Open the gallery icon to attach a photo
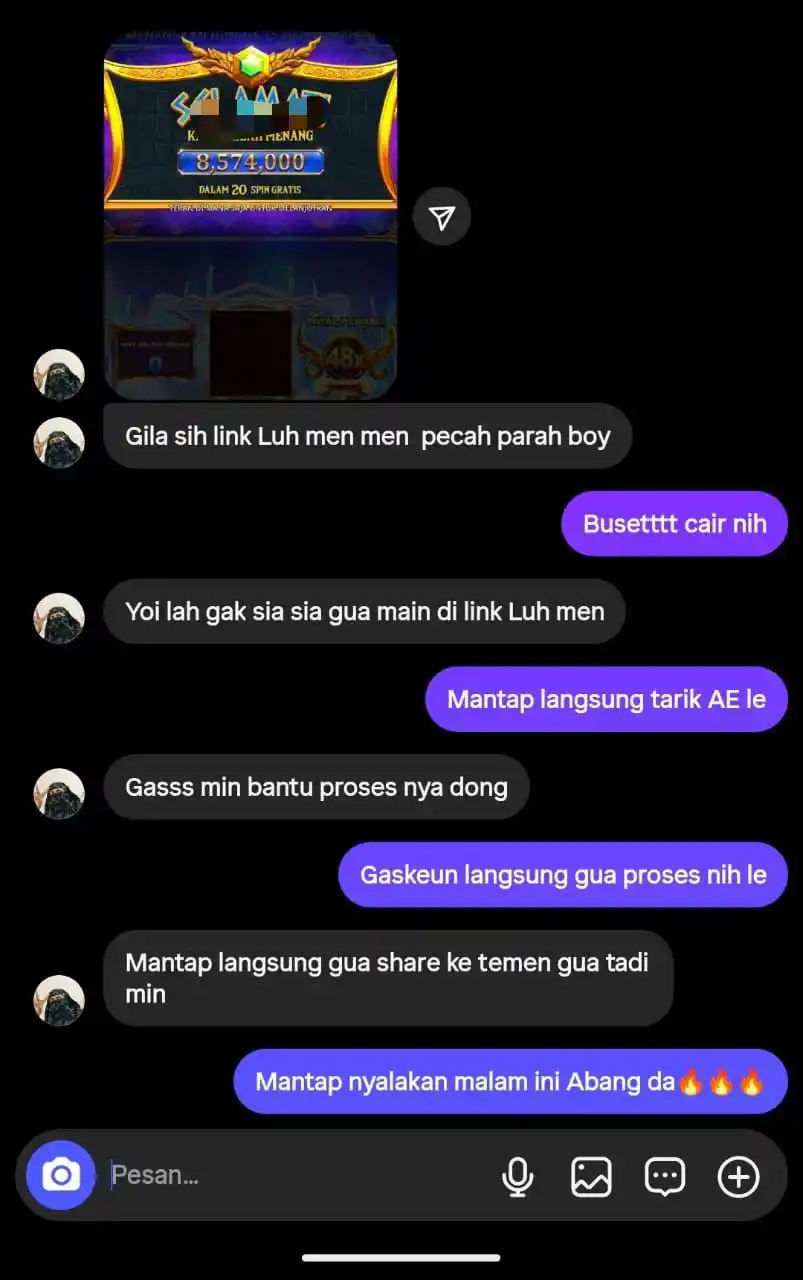The height and width of the screenshot is (1280, 803). point(591,1176)
